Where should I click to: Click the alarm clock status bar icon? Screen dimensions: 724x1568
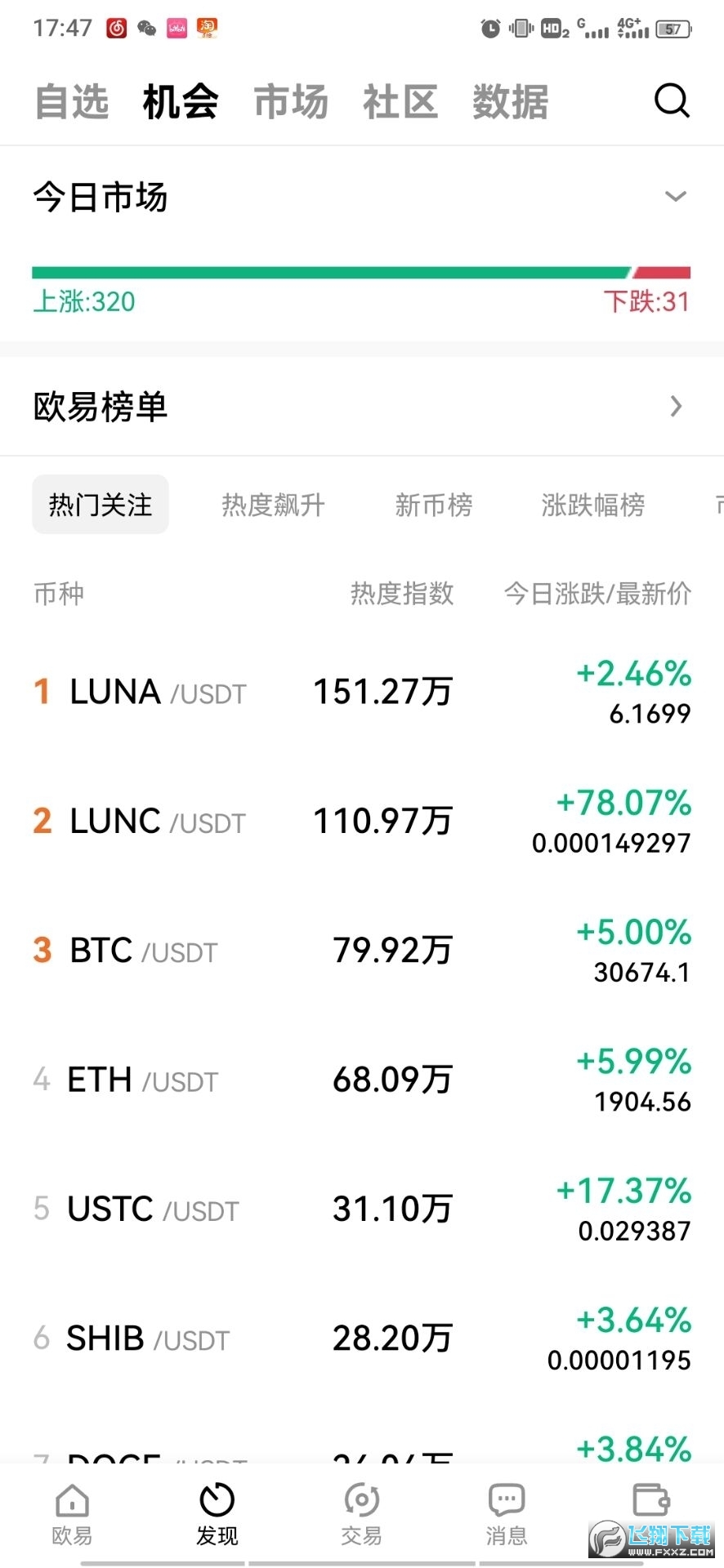[x=490, y=27]
